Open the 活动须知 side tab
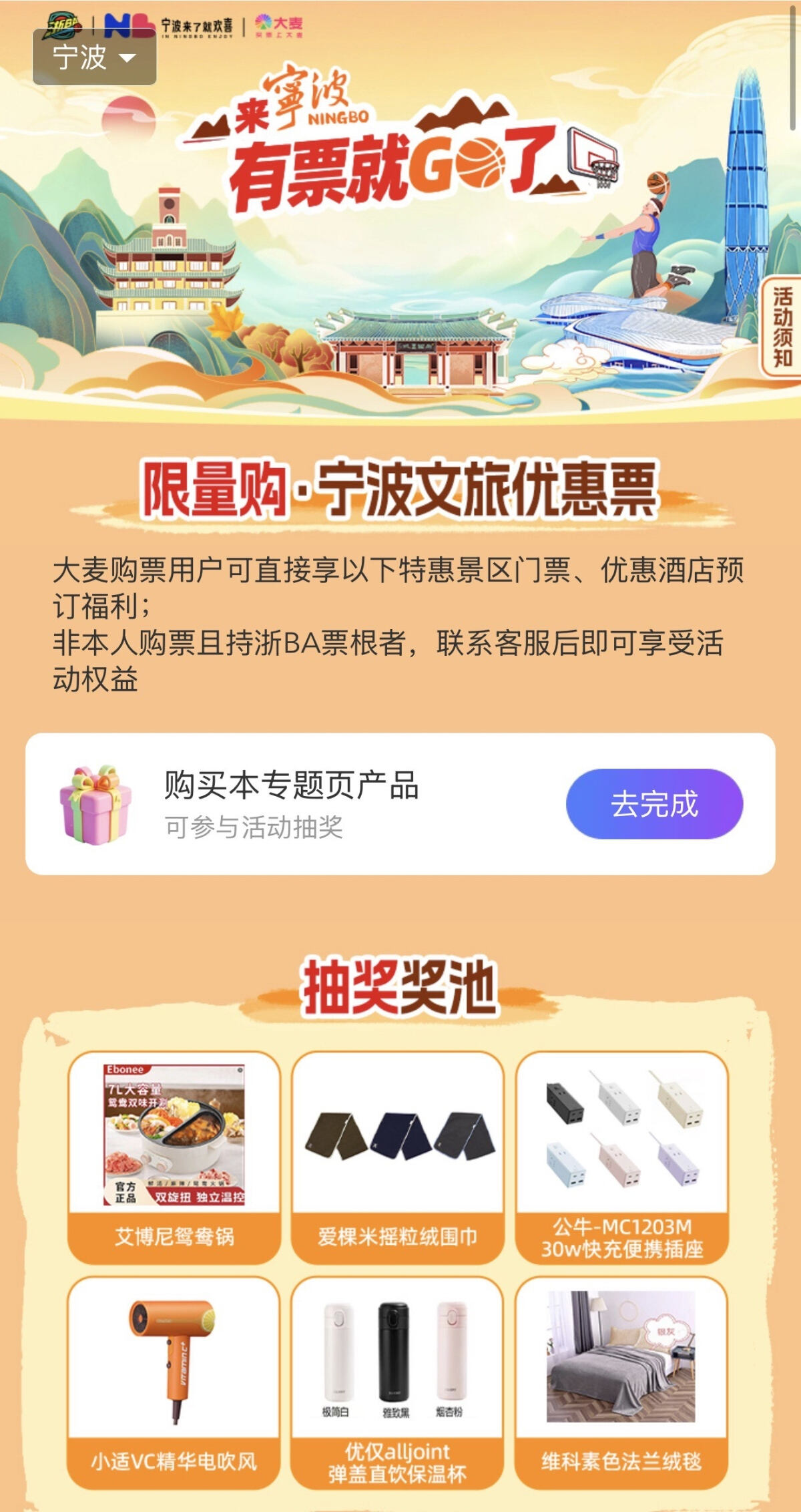 pyautogui.click(x=782, y=327)
